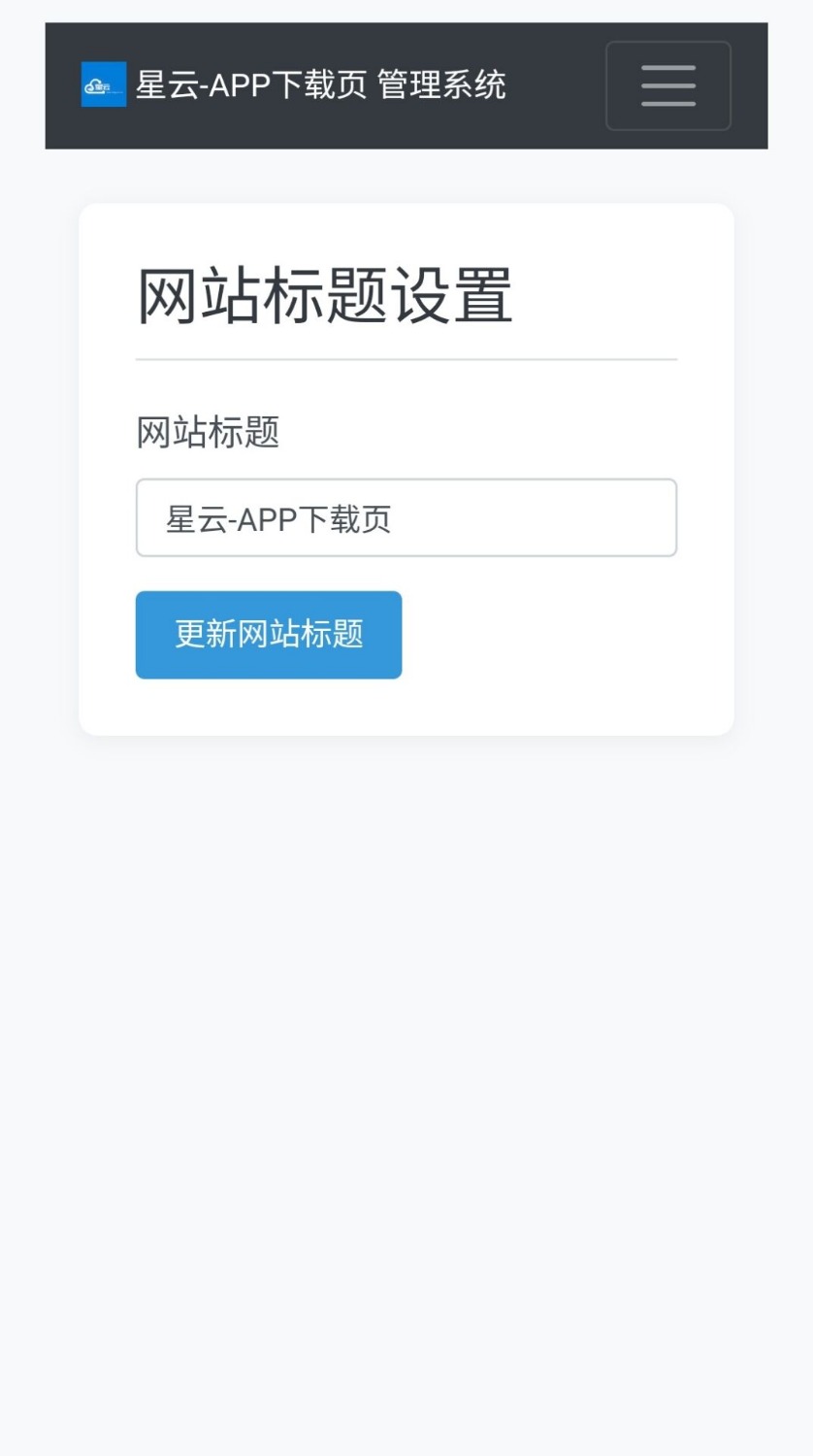Click the 星云 cloud logo in the navbar

[104, 85]
